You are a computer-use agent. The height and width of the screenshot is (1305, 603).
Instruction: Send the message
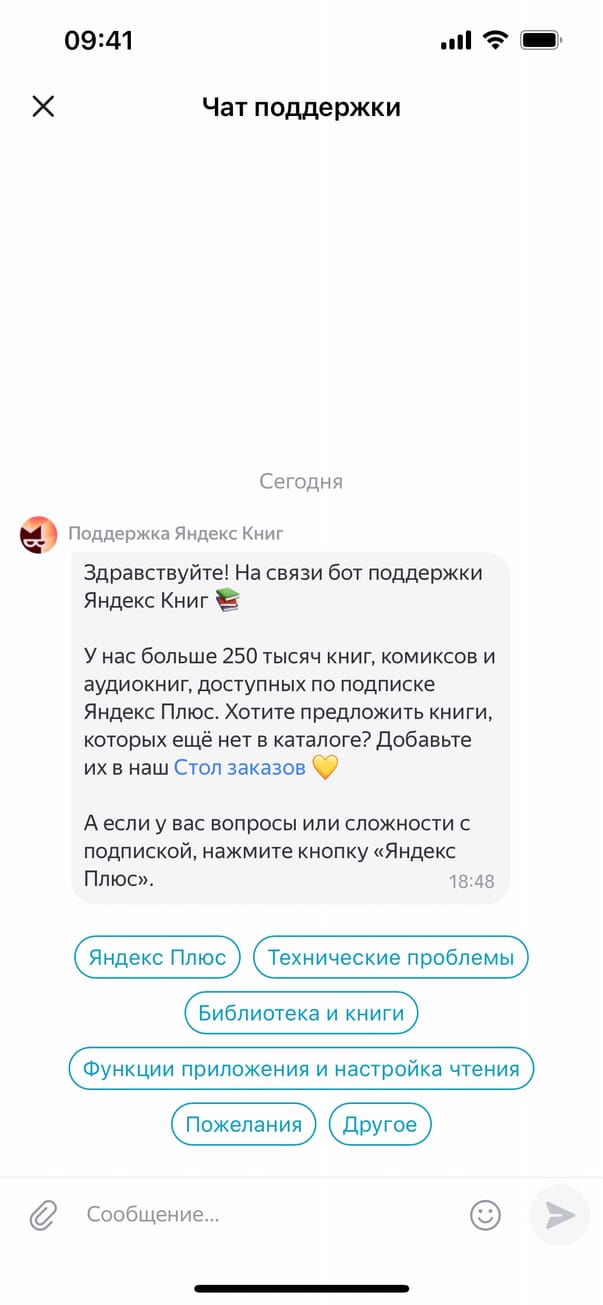click(x=560, y=1215)
